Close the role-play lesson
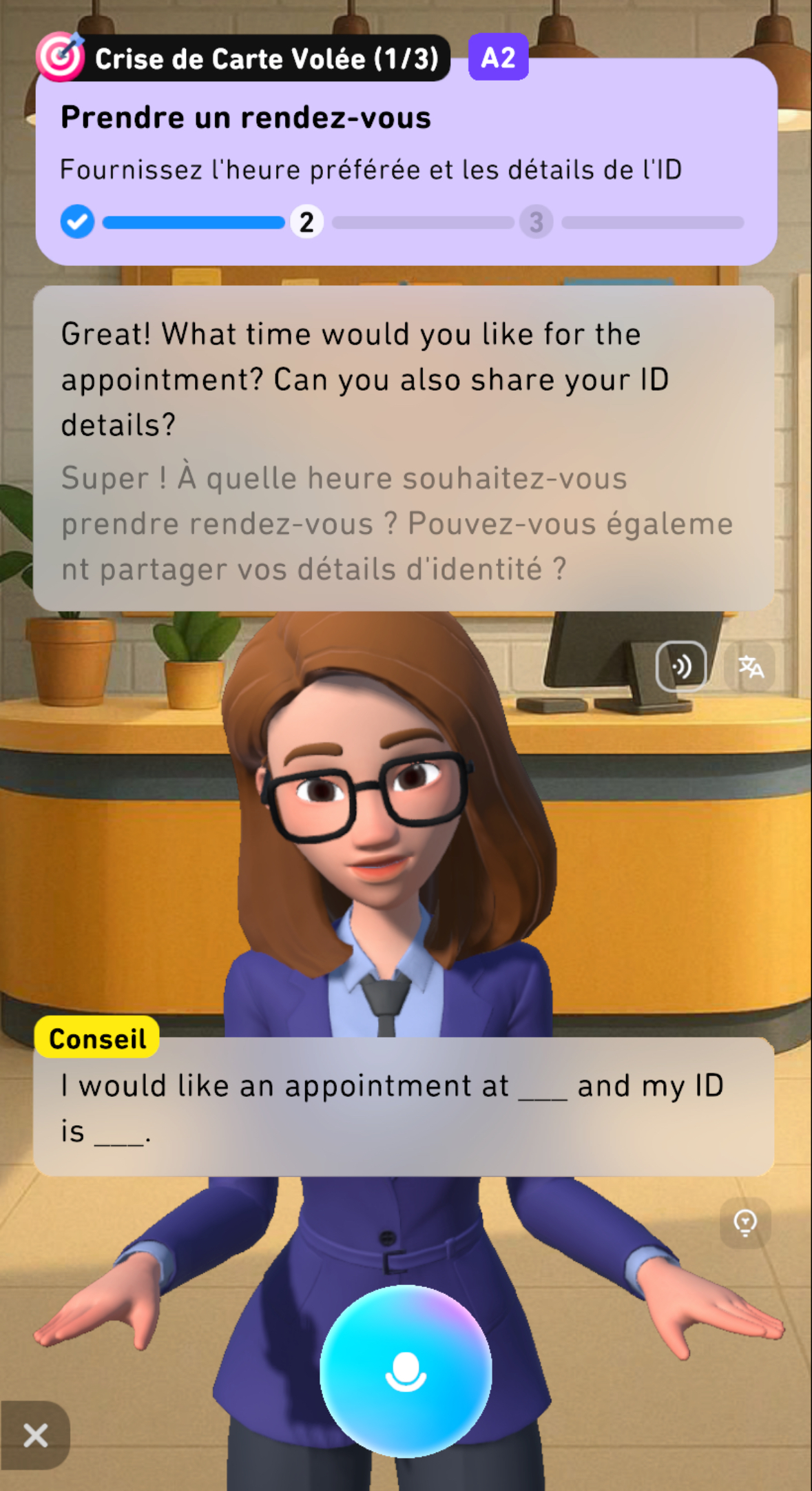 pos(35,1436)
